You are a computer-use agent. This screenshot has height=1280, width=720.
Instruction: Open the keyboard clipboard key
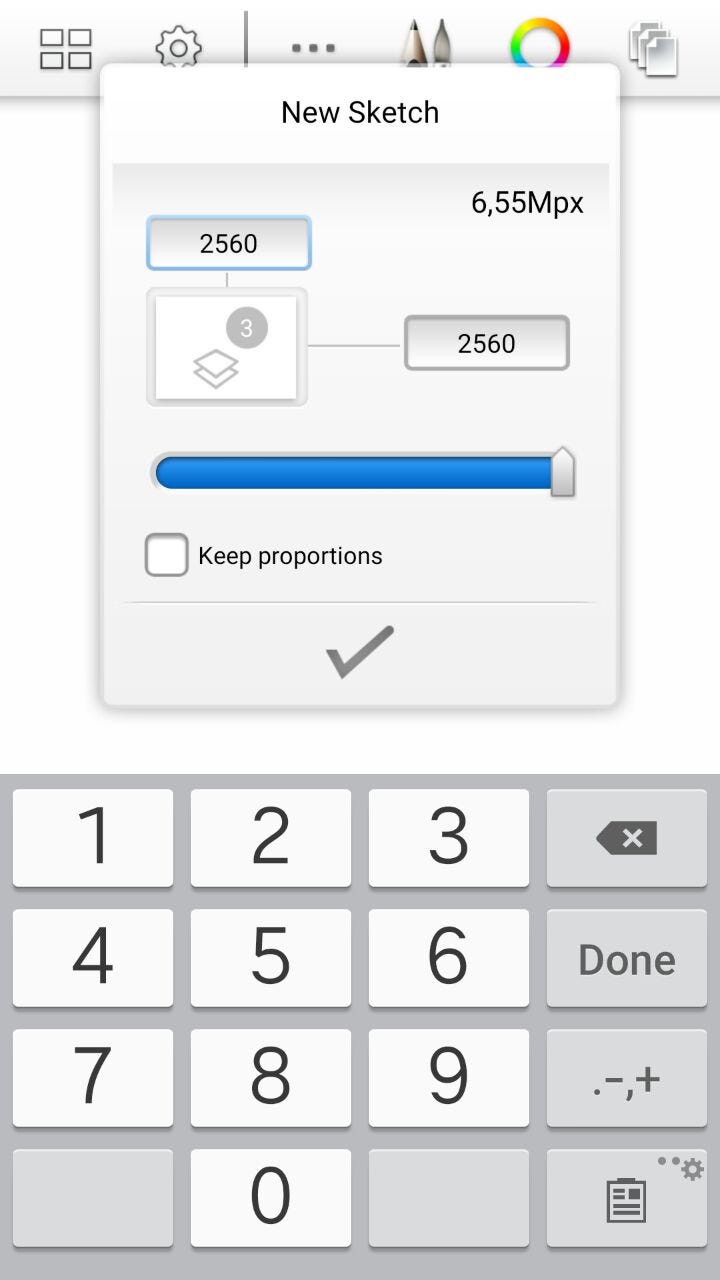pyautogui.click(x=627, y=1198)
